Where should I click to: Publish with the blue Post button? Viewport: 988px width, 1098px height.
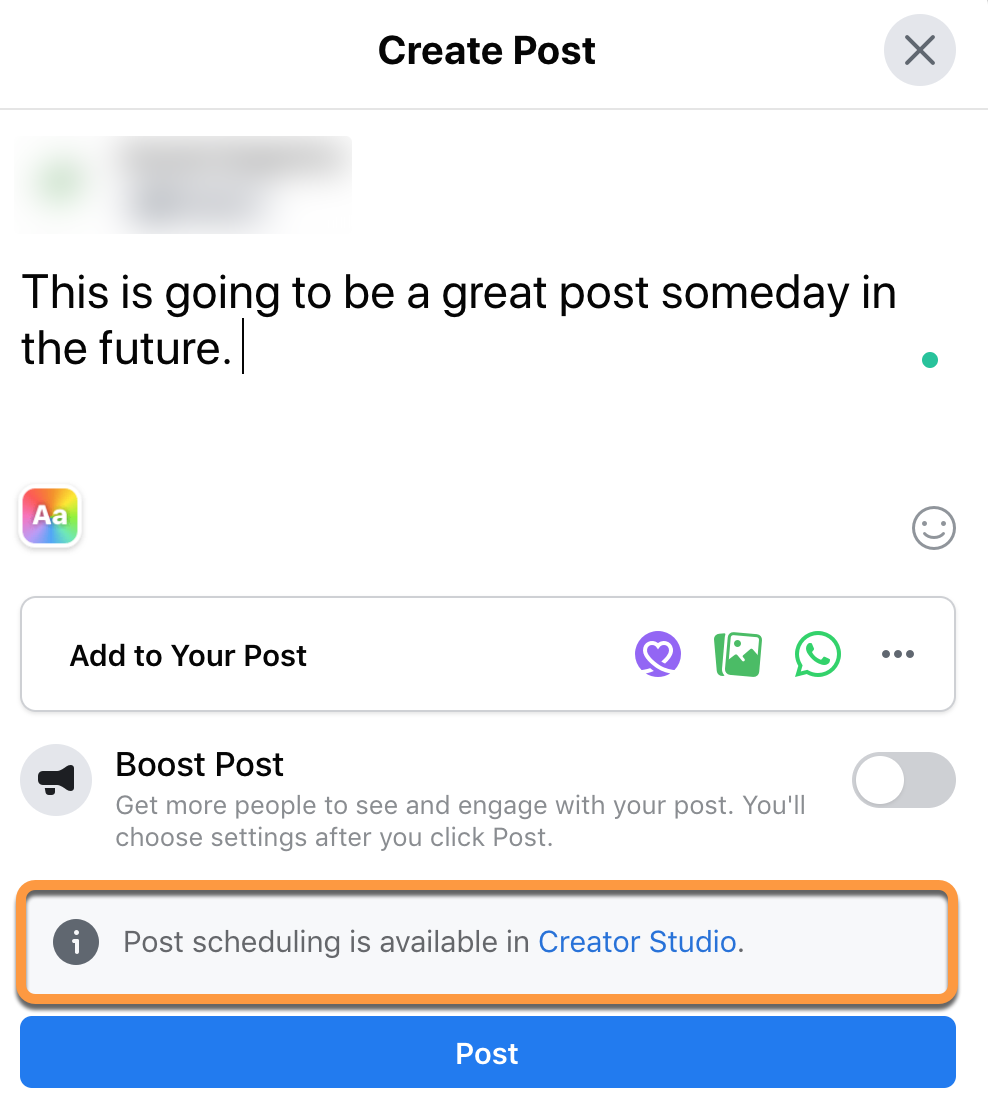pyautogui.click(x=487, y=1052)
